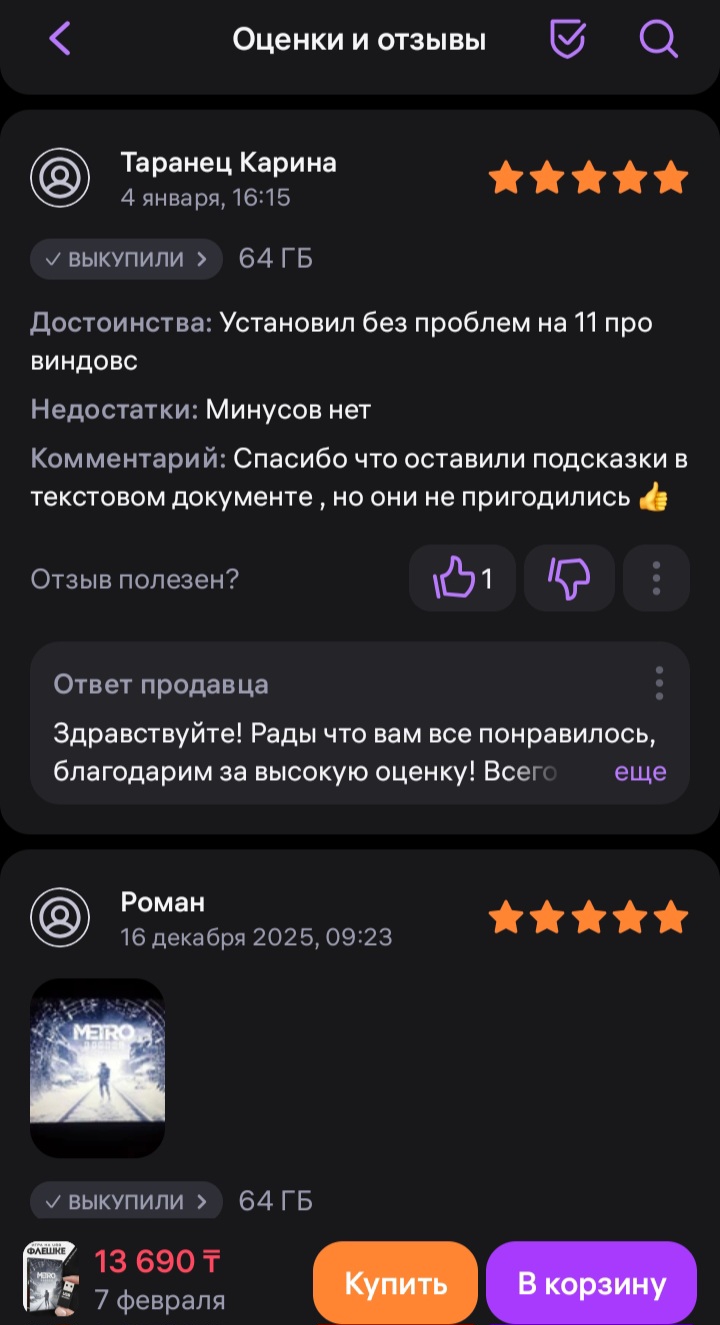Tap the Выкупили chip on Таранец Карина's review
720x1325 pixels.
point(126,259)
